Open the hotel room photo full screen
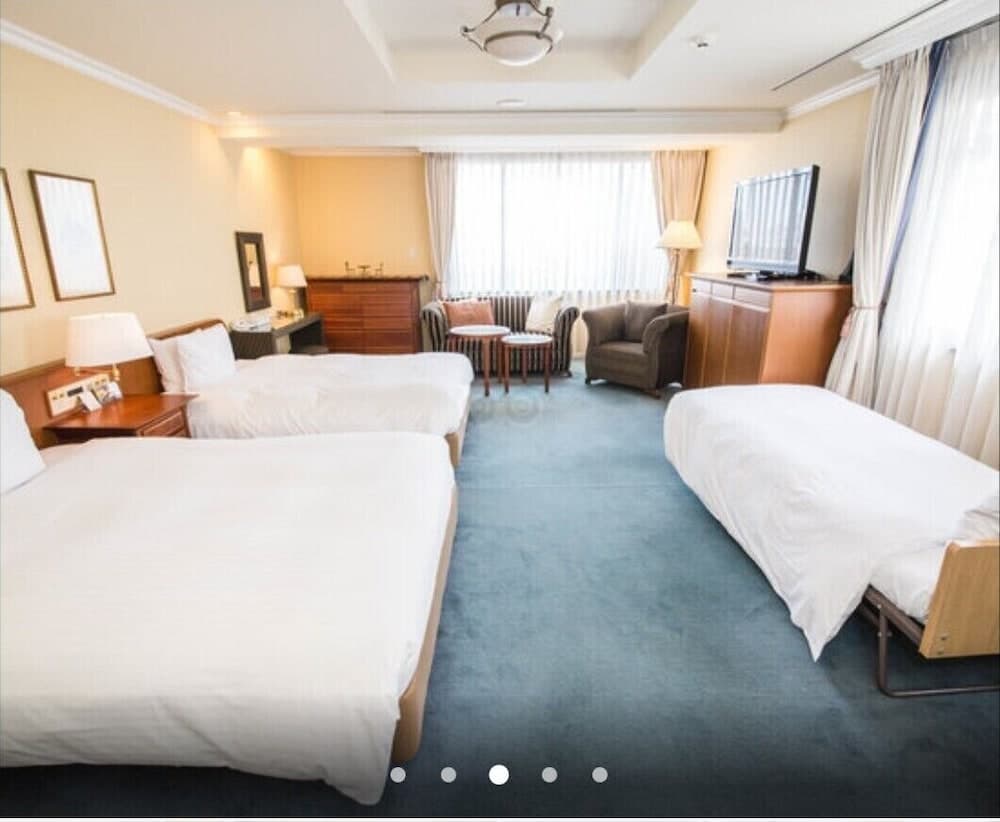The width and height of the screenshot is (1000, 822). click(x=500, y=400)
